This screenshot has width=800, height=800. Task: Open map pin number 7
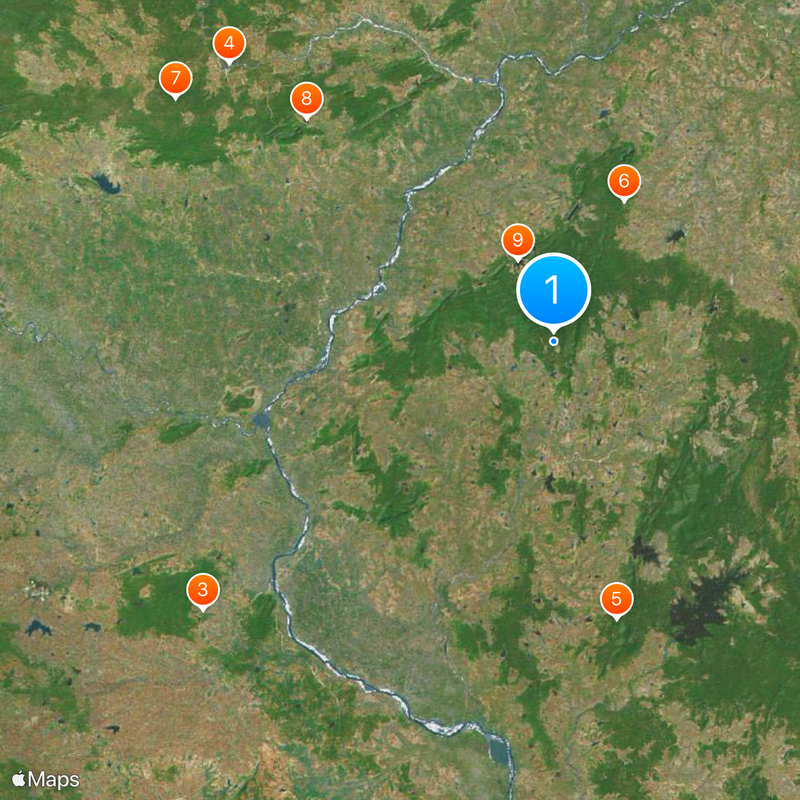176,78
